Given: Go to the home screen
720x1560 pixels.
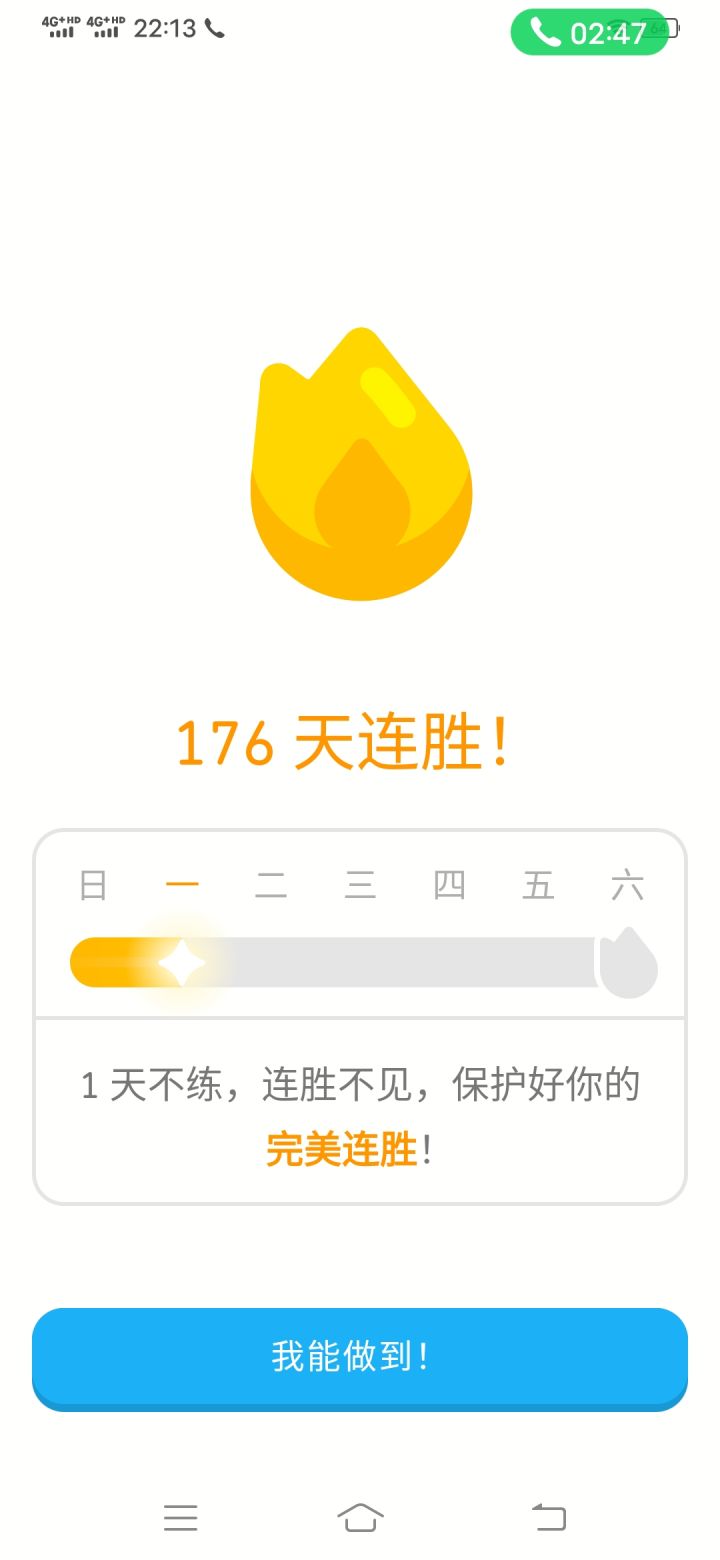Looking at the screenshot, I should coord(360,1517).
